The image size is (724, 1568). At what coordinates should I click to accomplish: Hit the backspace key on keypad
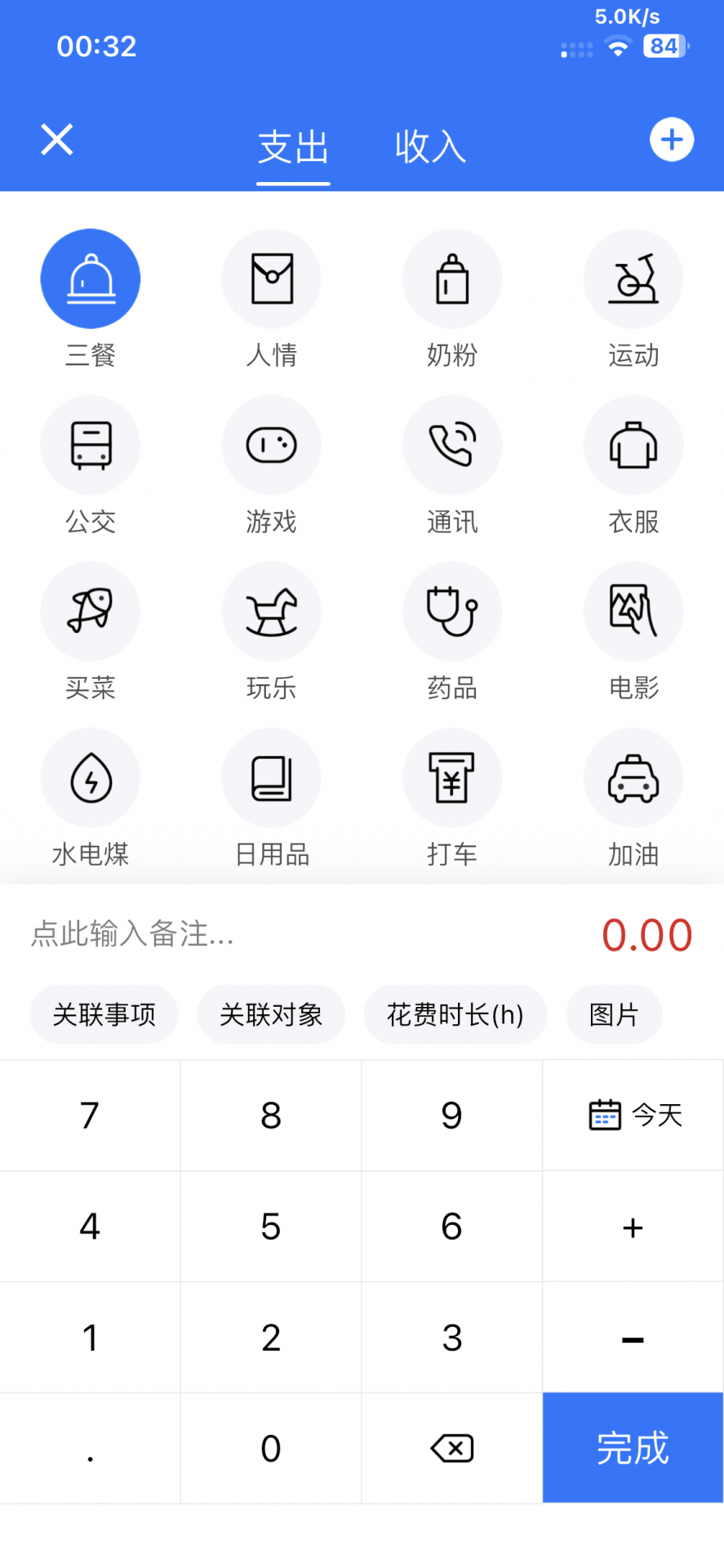(x=451, y=1449)
